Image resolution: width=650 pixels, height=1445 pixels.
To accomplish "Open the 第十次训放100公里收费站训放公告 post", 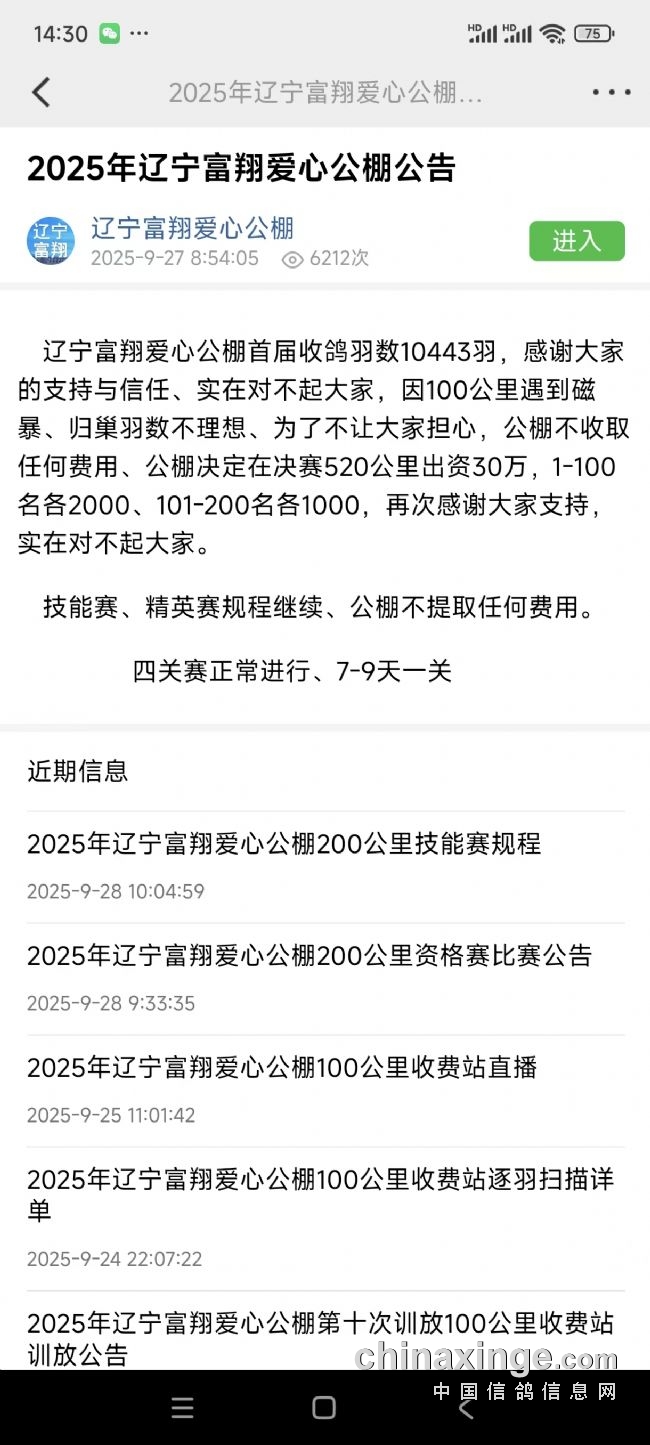I will 320,1338.
